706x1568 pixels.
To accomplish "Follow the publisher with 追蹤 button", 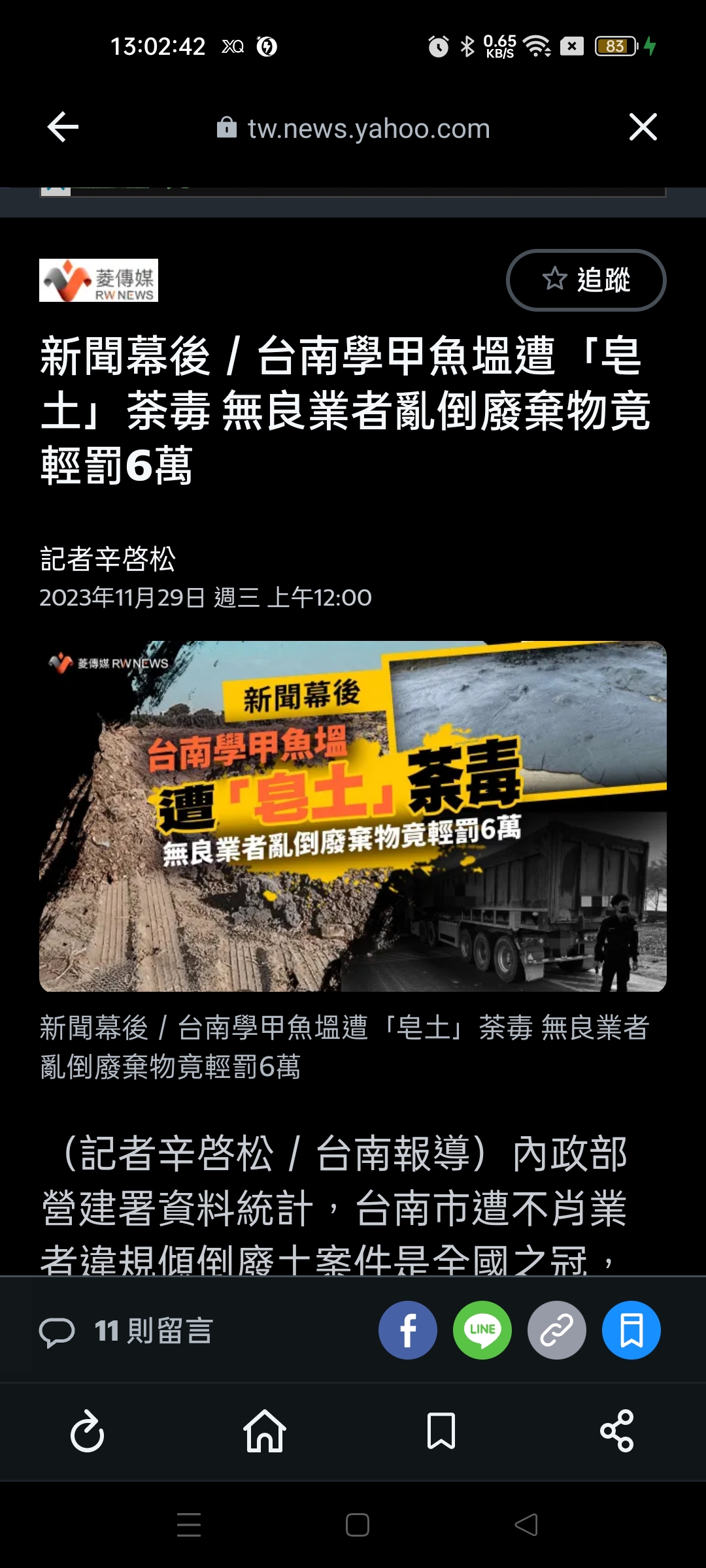I will pos(586,280).
